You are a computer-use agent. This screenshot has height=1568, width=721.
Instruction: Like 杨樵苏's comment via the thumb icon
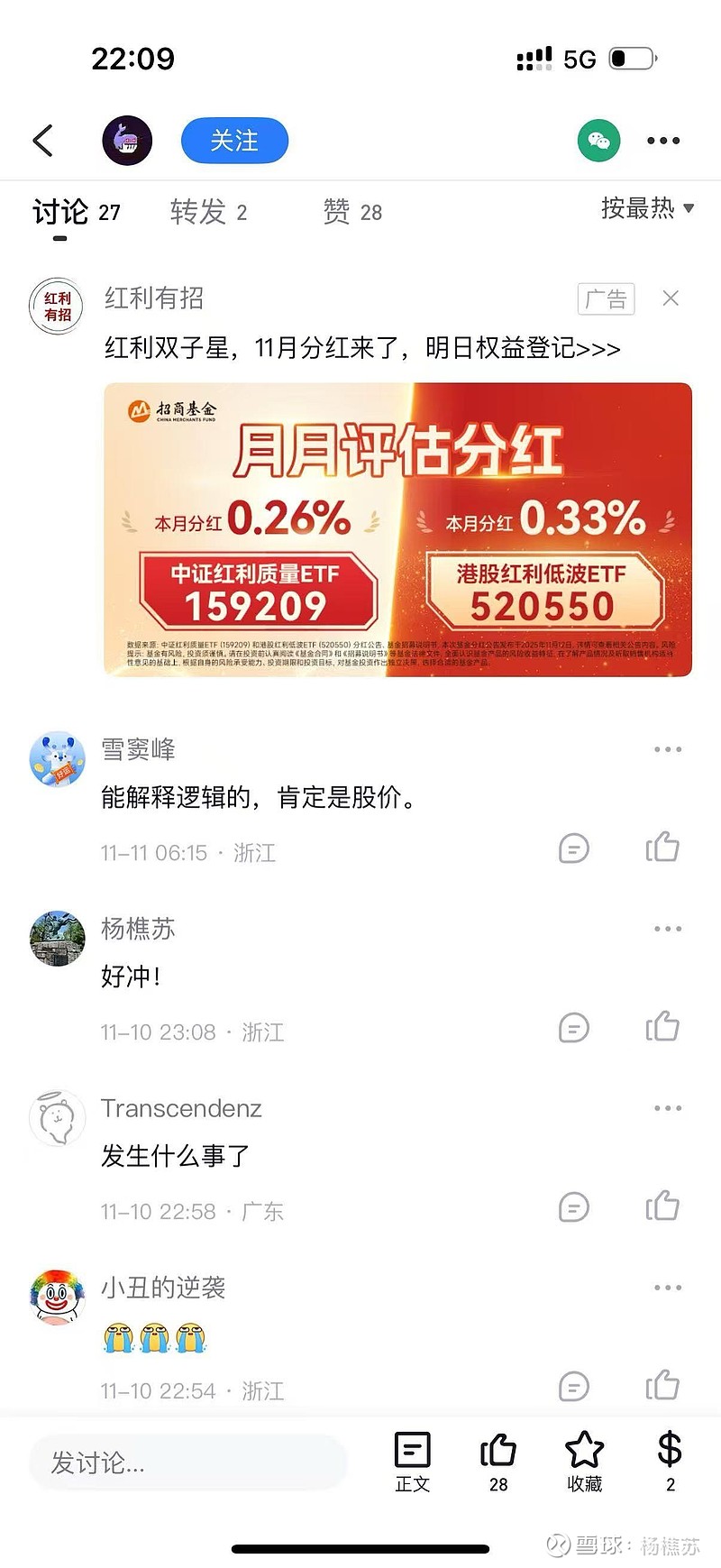[x=663, y=1027]
